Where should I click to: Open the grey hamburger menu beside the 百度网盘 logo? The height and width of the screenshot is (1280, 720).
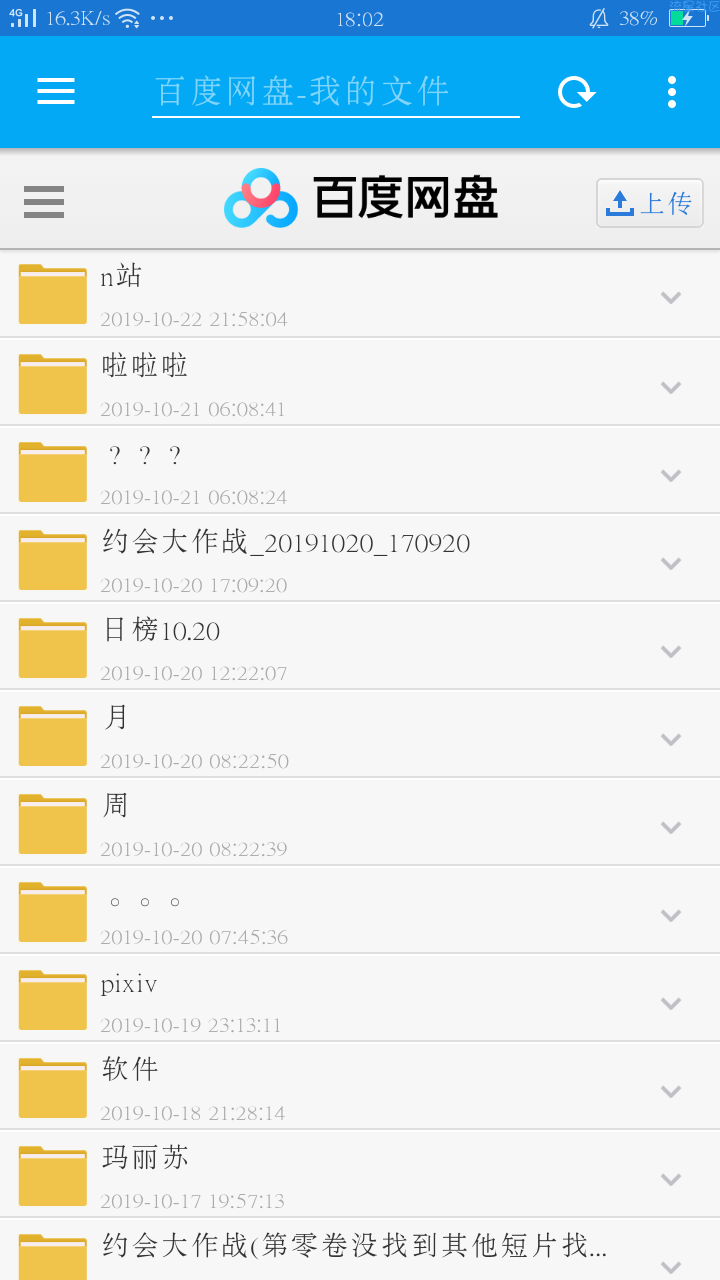[44, 202]
